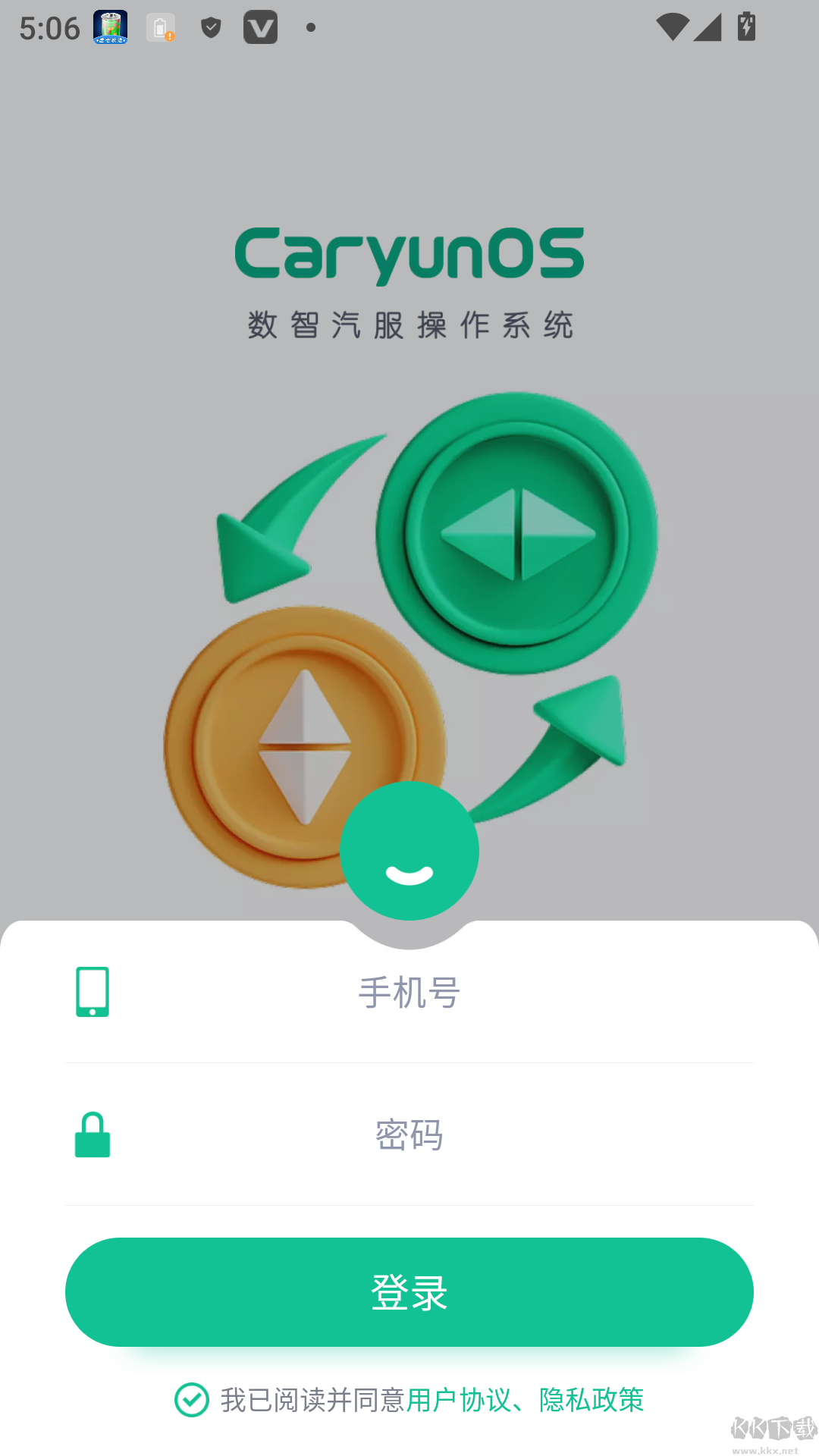Click the lock icon beside the 密码 field
This screenshot has width=819, height=1456.
coord(92,1135)
